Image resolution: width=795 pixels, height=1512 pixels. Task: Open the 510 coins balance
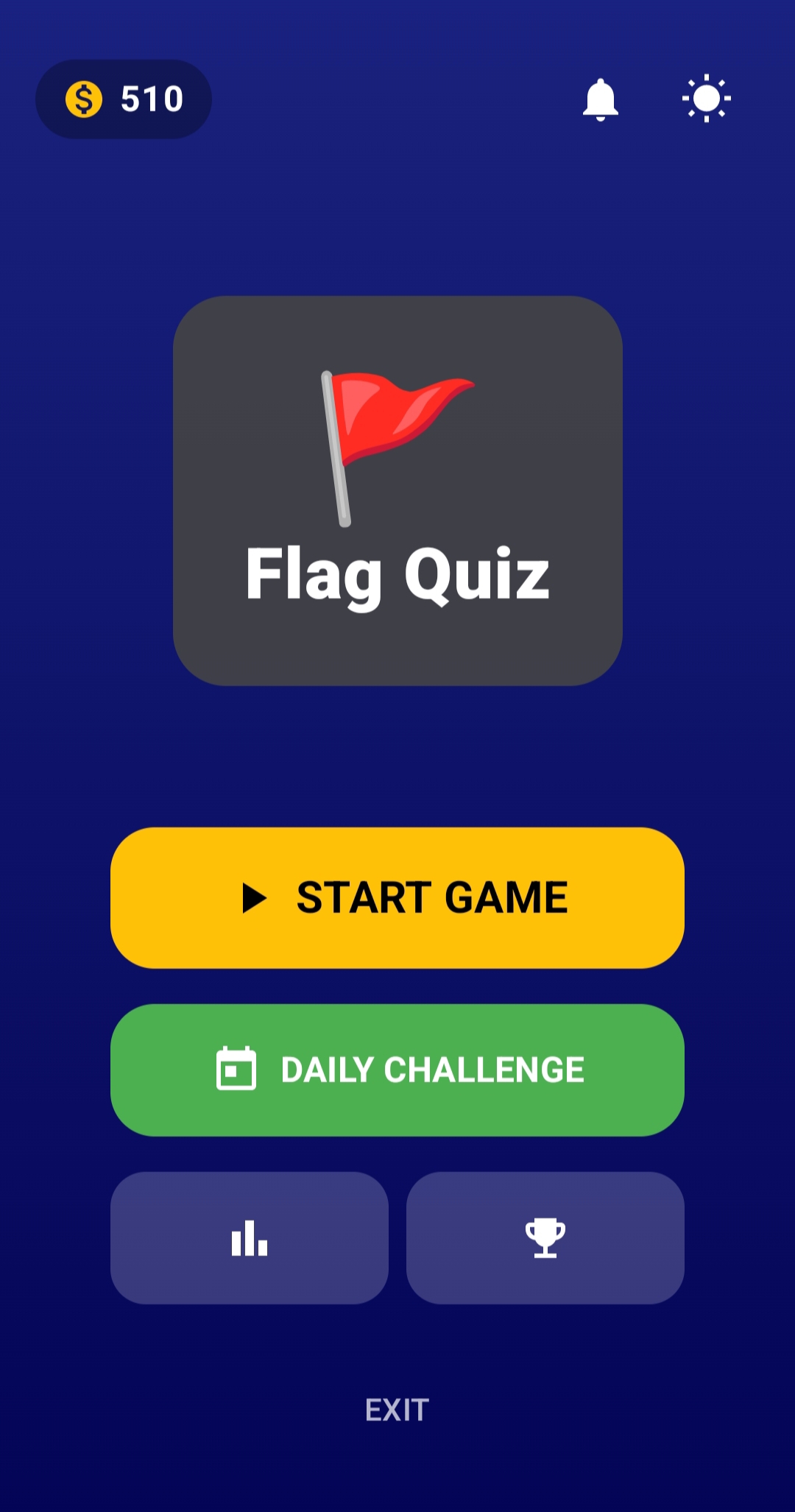coord(124,99)
